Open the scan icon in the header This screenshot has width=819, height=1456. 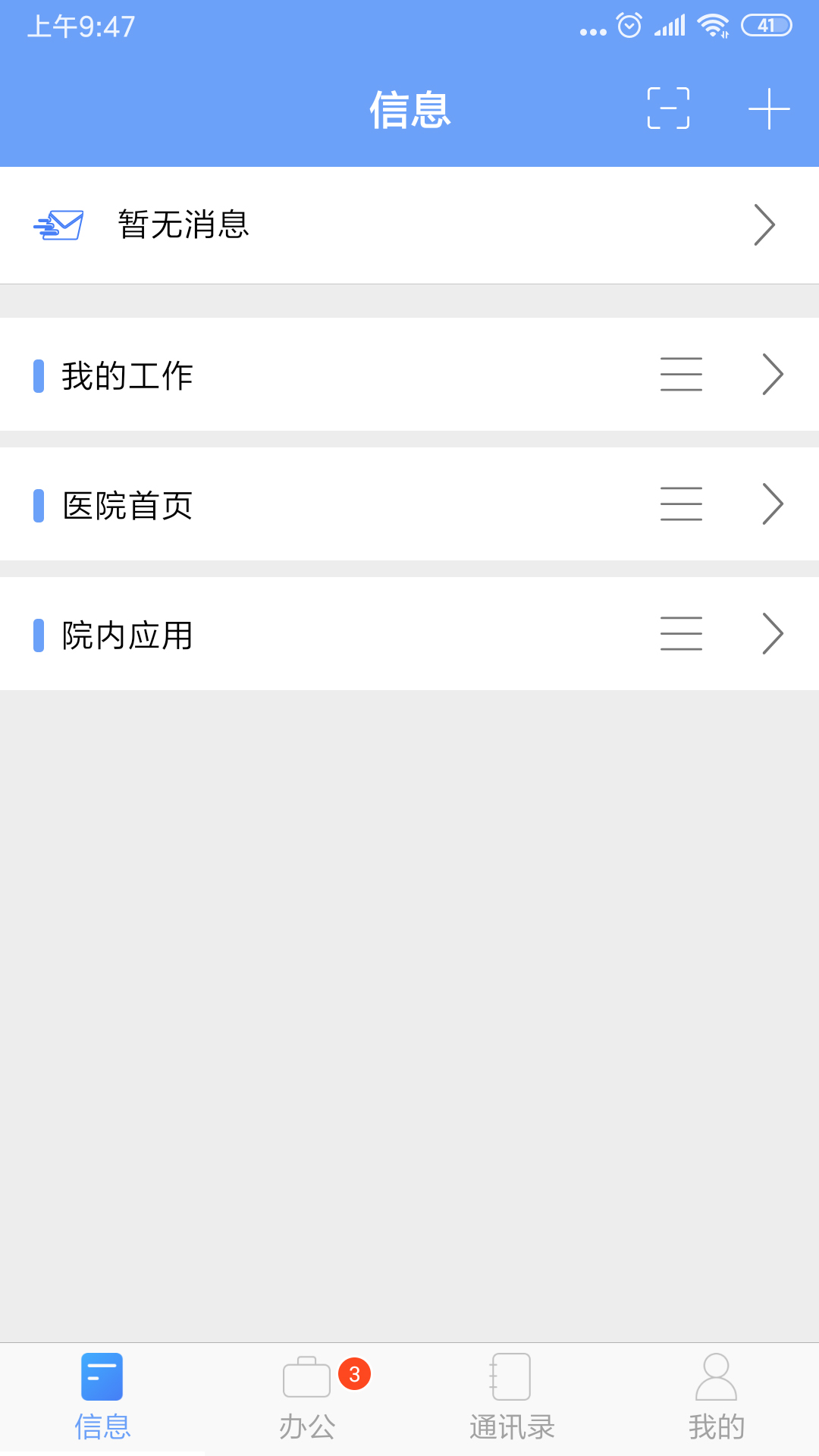click(x=668, y=108)
